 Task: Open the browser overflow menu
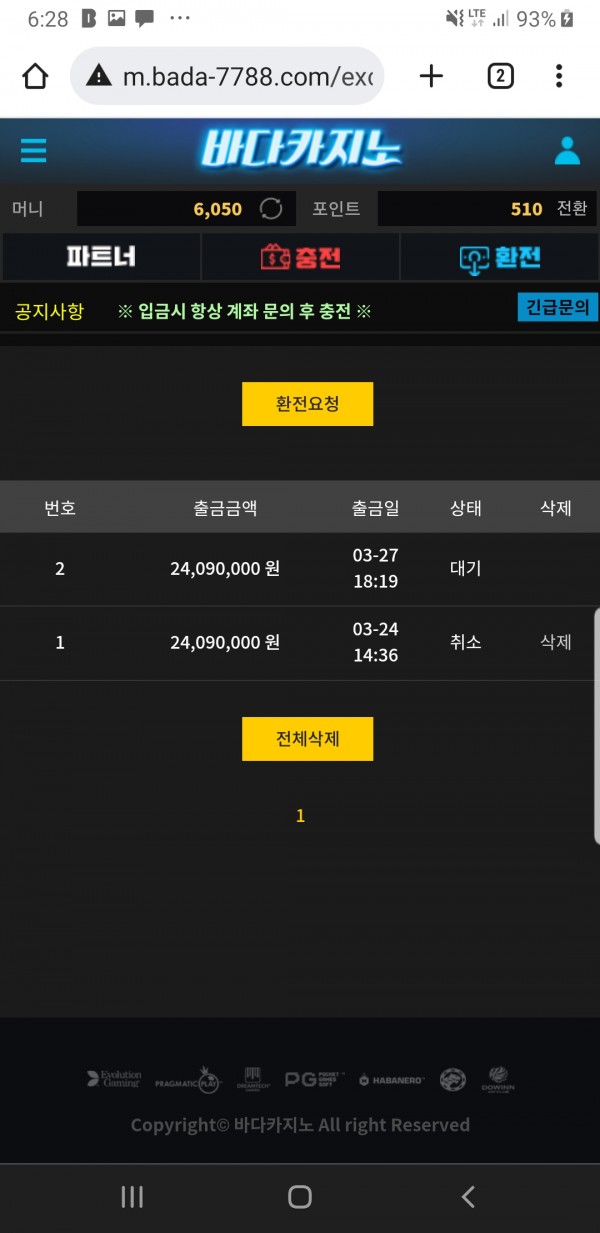[559, 76]
